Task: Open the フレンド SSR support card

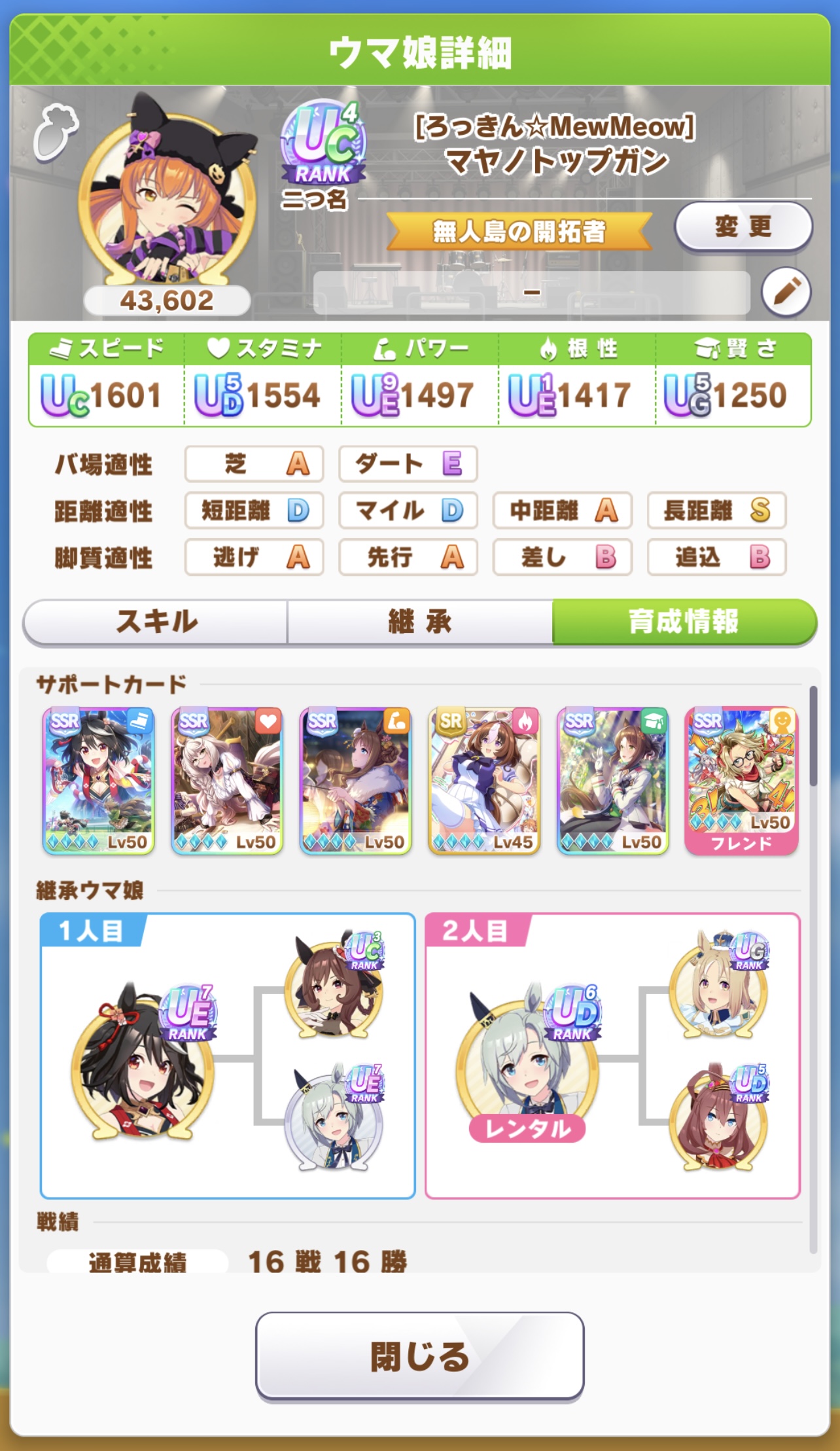Action: coord(741,780)
